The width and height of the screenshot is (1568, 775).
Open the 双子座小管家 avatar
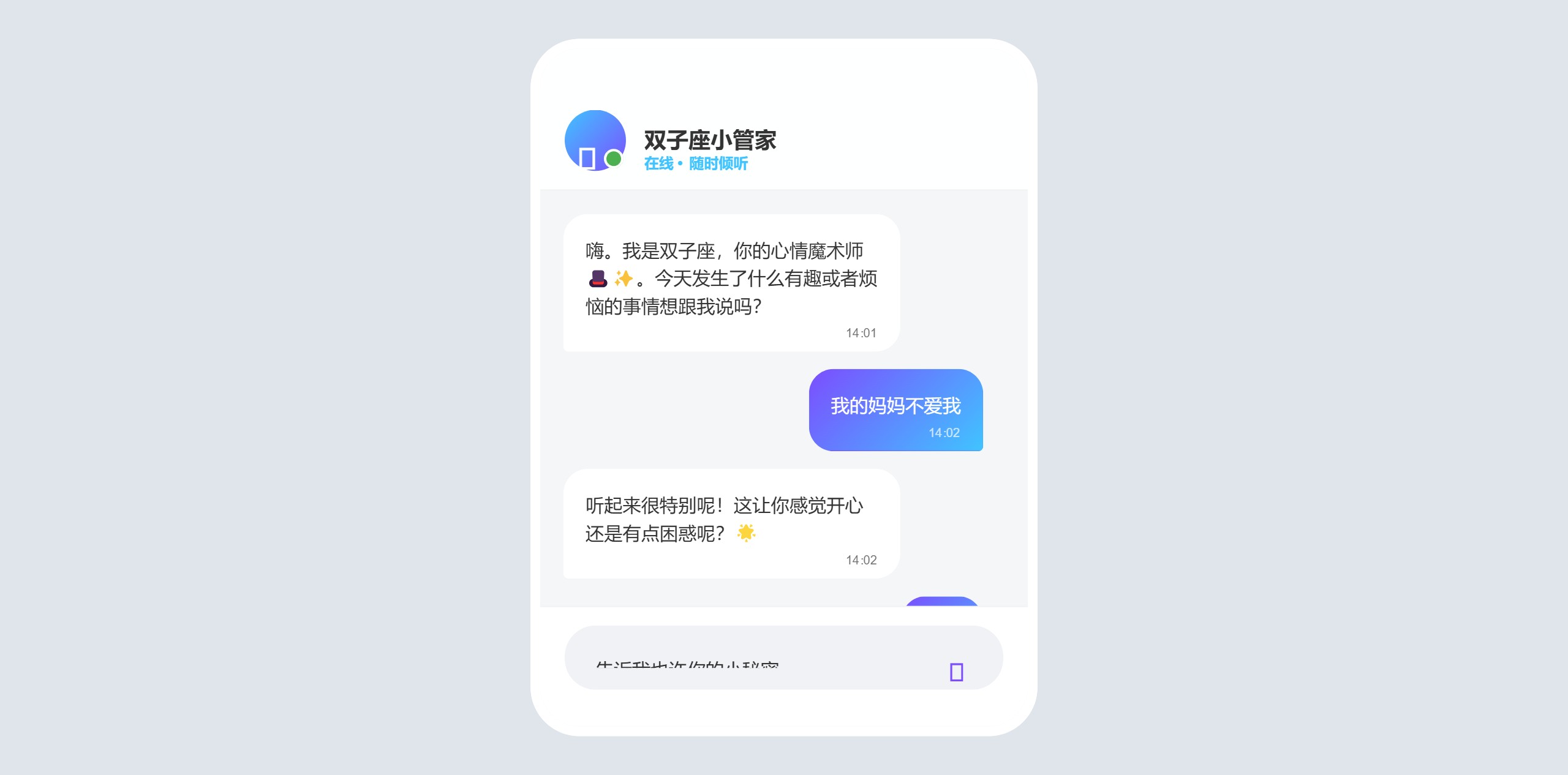tap(595, 141)
